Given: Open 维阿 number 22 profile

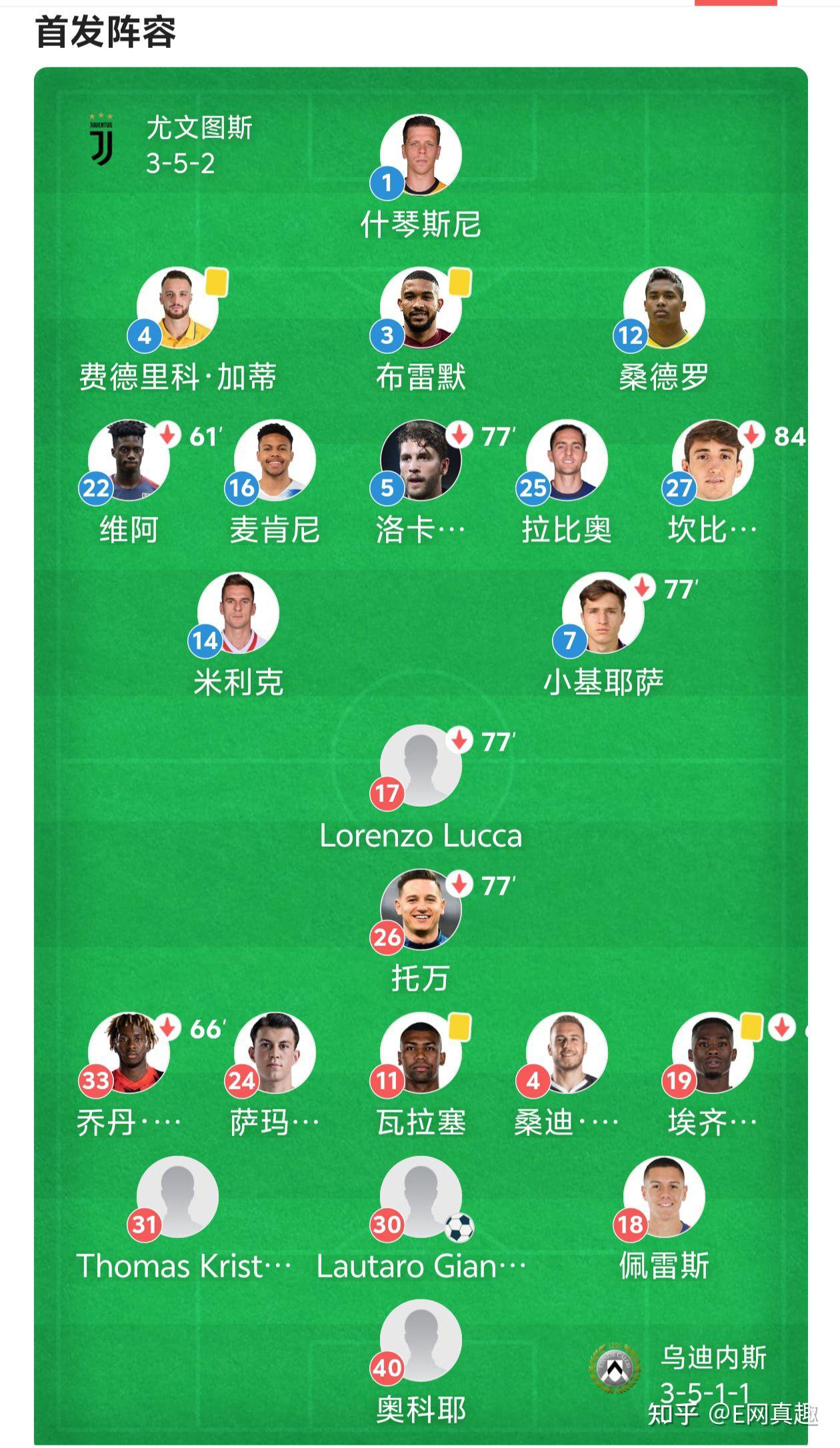Looking at the screenshot, I should [129, 460].
